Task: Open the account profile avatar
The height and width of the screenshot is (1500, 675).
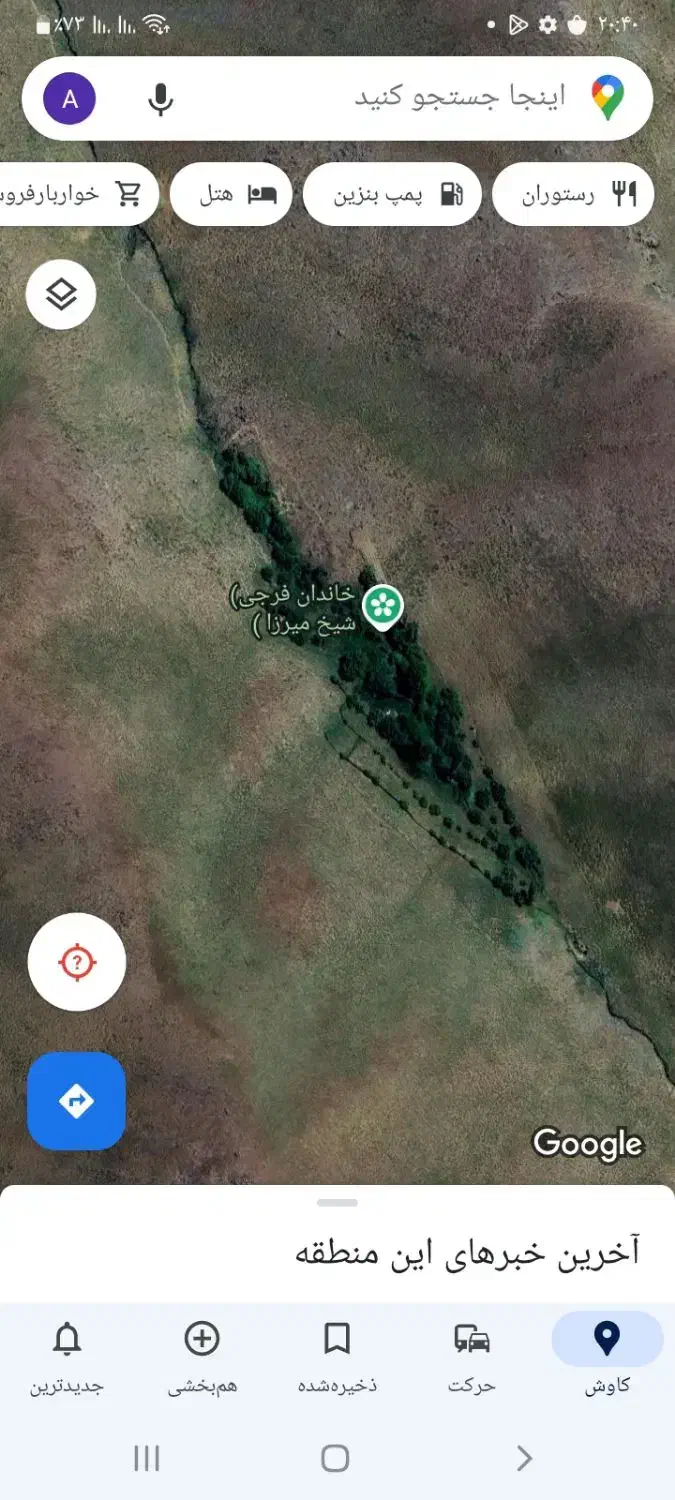Action: point(70,99)
